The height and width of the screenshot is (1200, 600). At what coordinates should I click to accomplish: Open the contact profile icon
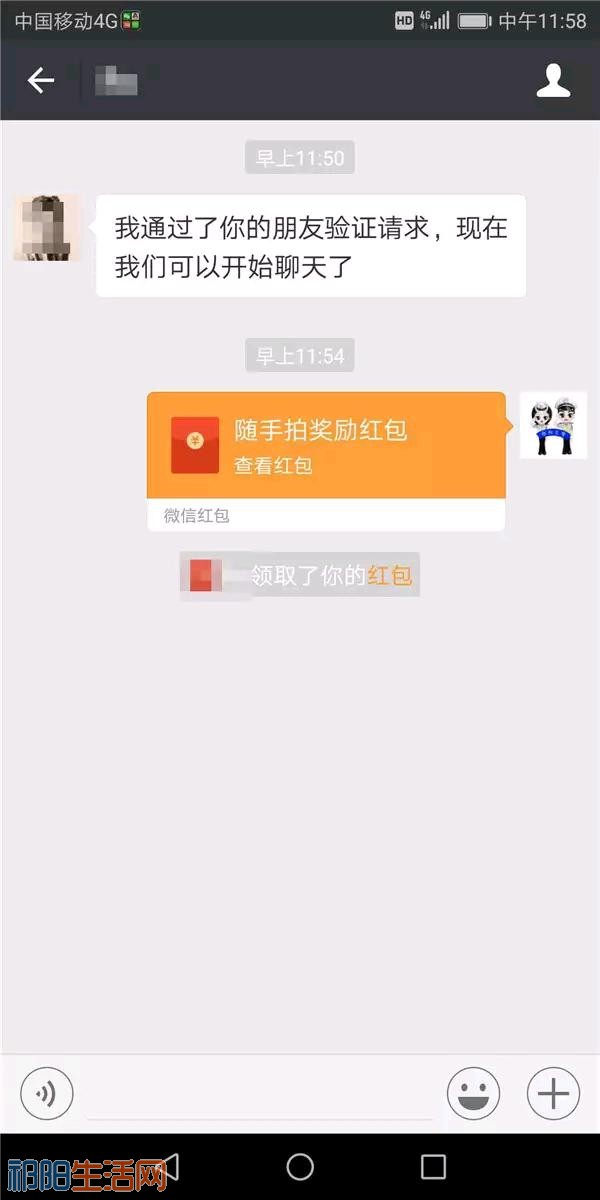pyautogui.click(x=553, y=81)
